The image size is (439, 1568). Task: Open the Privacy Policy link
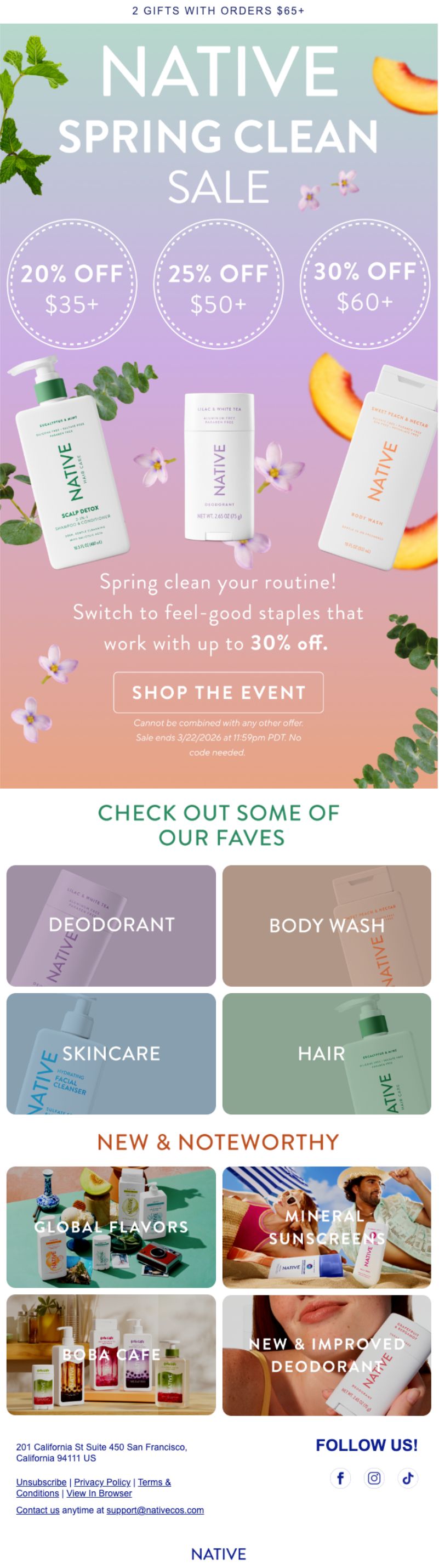coord(102,1482)
